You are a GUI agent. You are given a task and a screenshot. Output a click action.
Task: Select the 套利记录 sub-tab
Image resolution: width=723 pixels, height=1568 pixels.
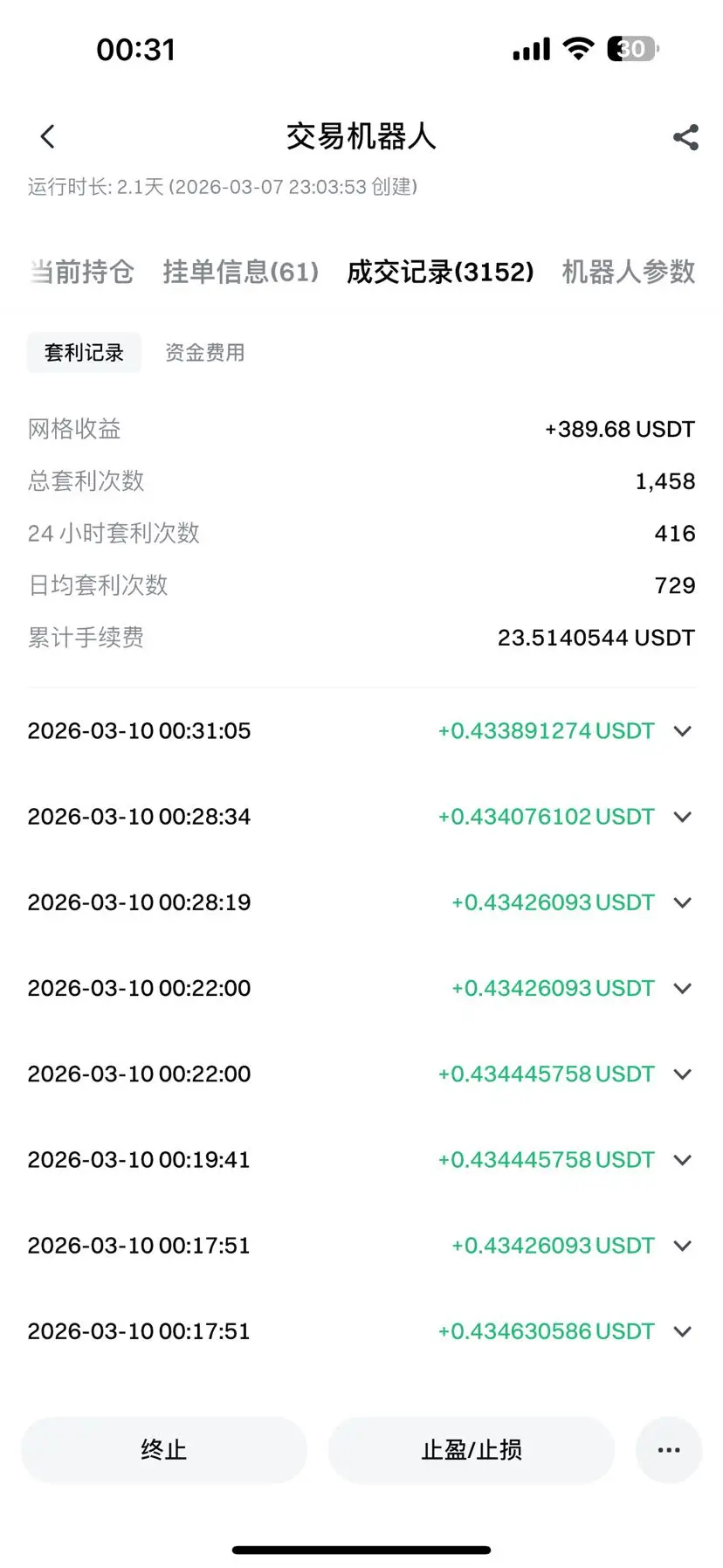[84, 352]
